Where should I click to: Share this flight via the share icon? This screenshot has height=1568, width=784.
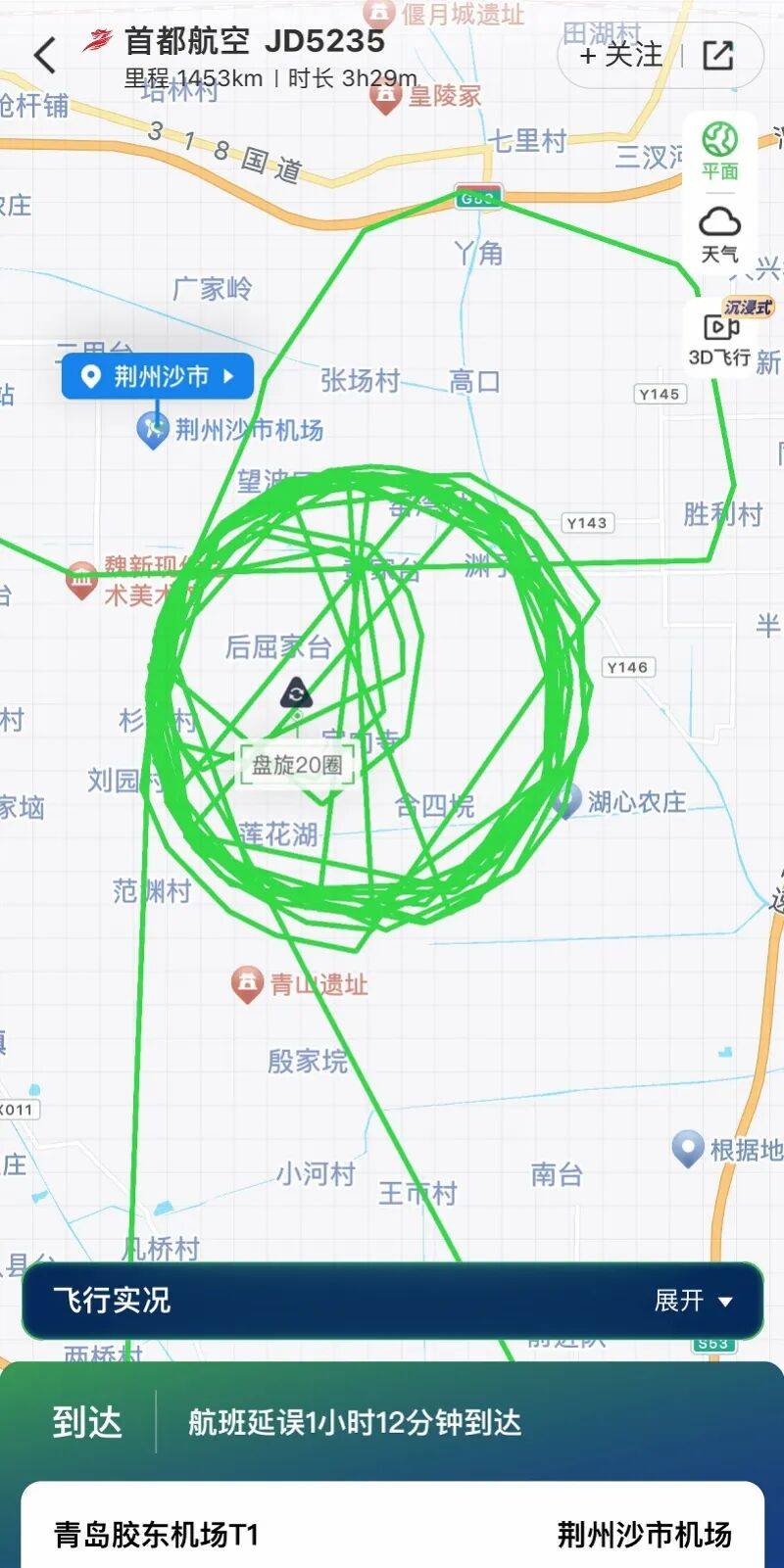[718, 55]
